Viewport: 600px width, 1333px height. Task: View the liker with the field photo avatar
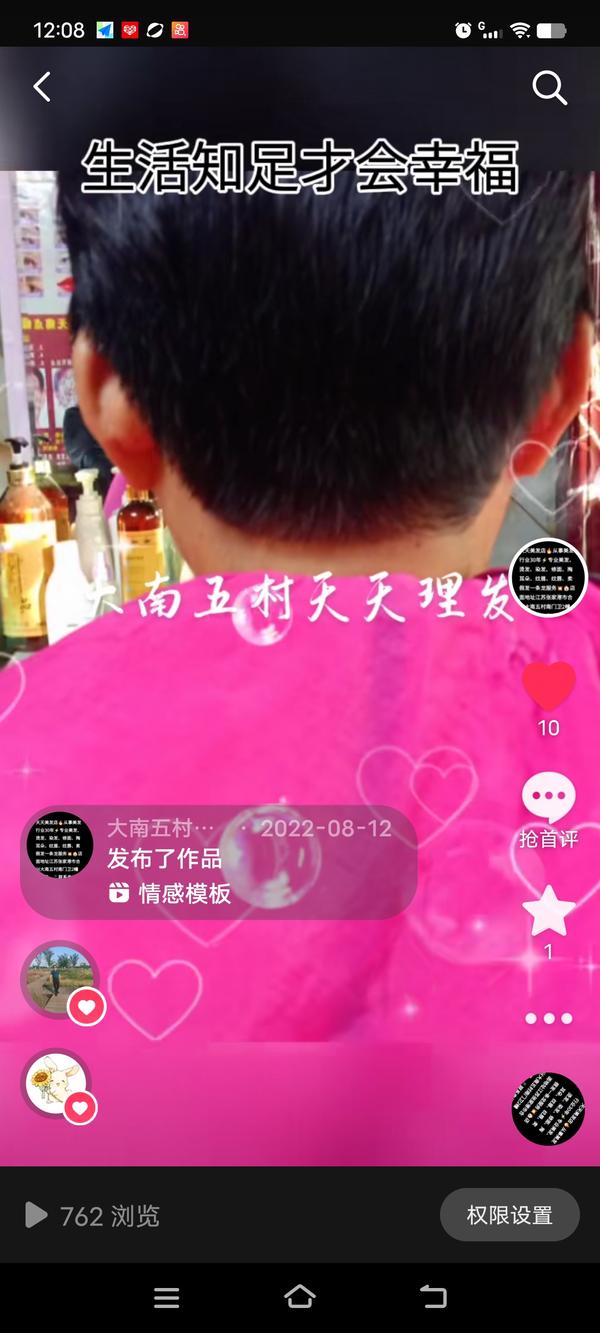tap(58, 977)
